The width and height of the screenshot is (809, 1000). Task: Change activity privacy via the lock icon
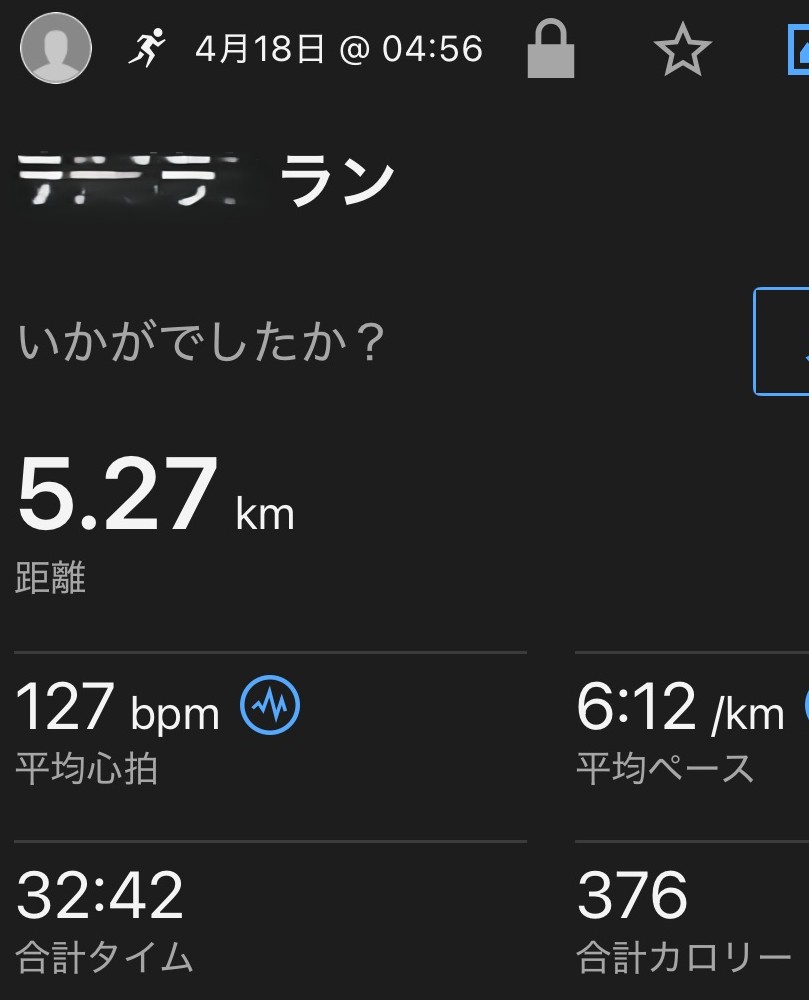tap(551, 50)
